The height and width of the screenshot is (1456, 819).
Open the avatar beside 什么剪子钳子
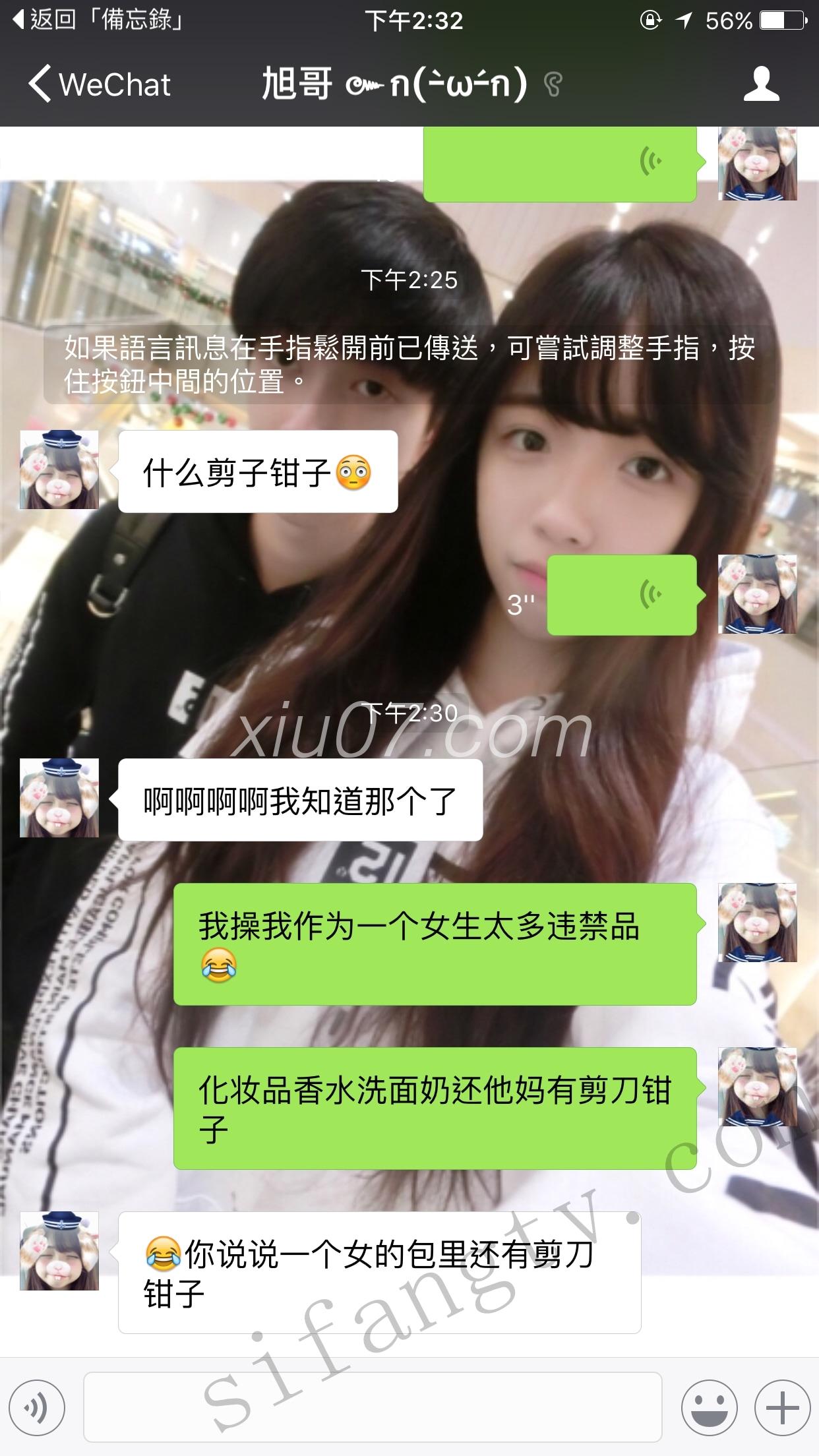click(59, 470)
